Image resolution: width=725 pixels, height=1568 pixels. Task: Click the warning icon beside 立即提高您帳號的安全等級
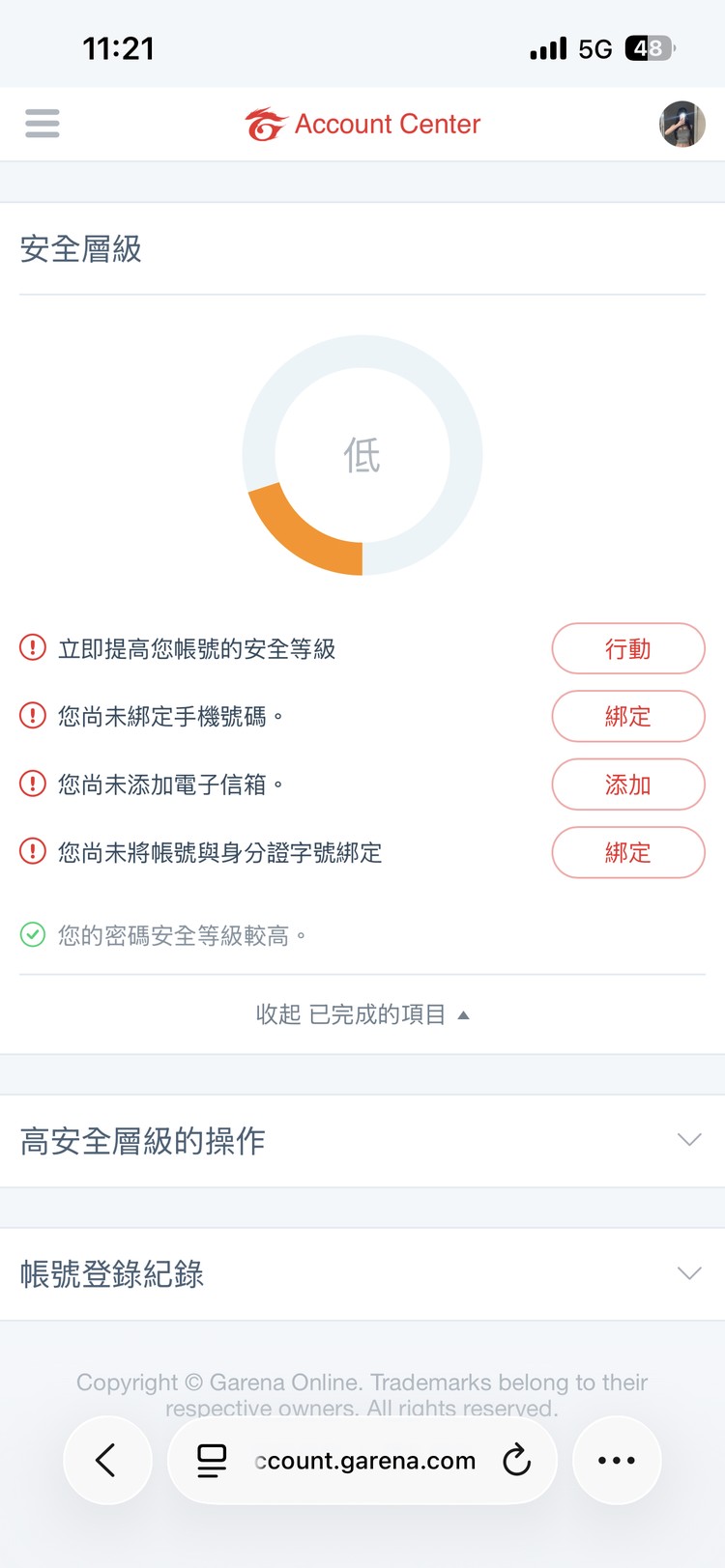coord(32,648)
